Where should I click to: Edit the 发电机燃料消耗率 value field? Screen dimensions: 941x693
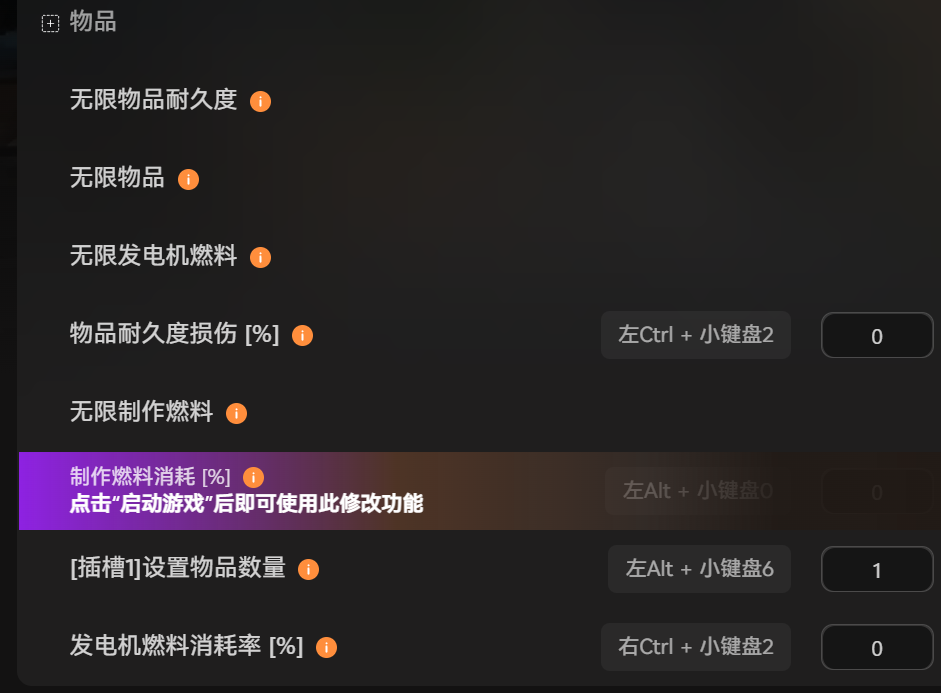(x=876, y=647)
